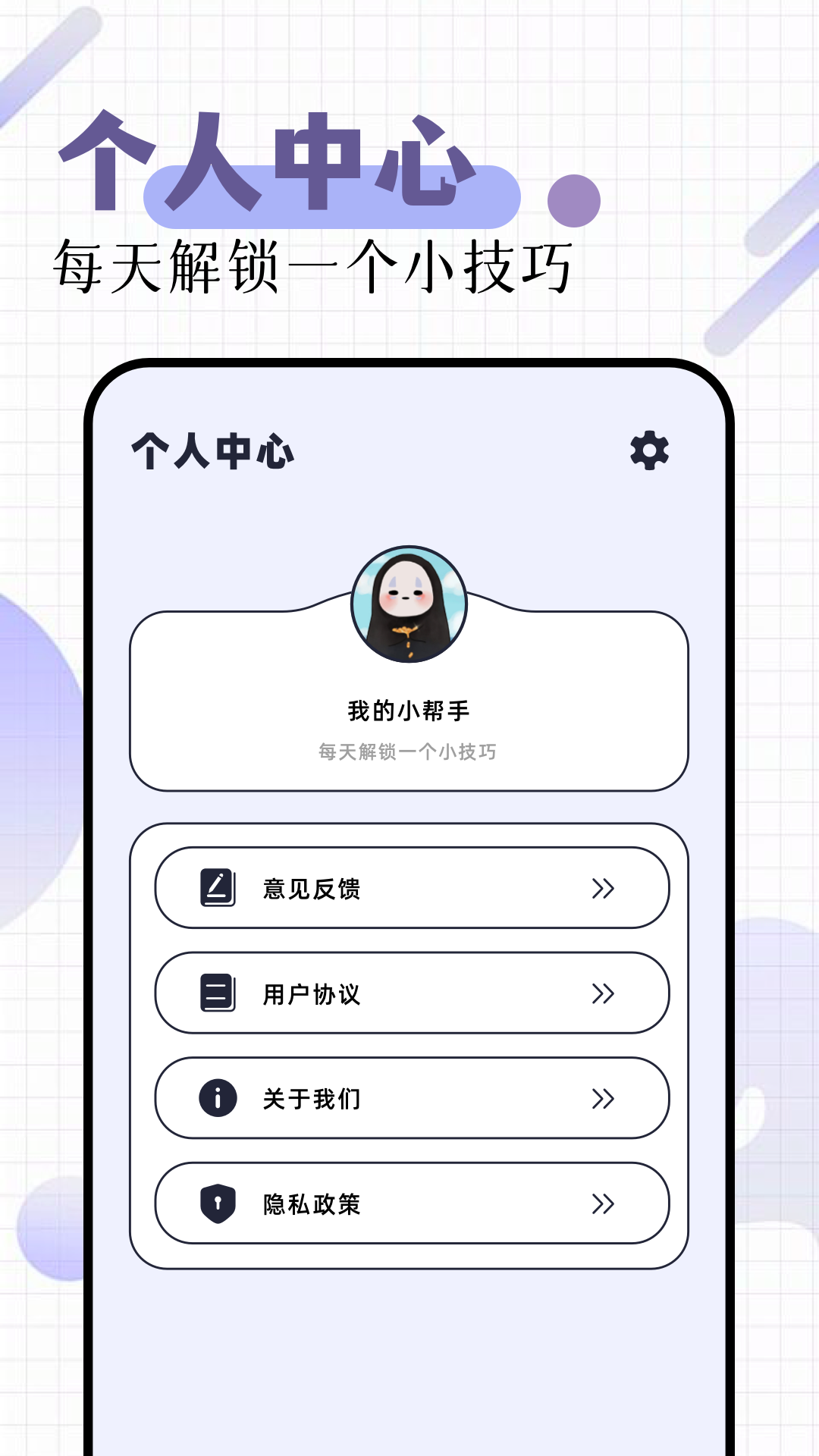Open the settings gear icon
Screen dimensions: 819x1456
pyautogui.click(x=648, y=450)
